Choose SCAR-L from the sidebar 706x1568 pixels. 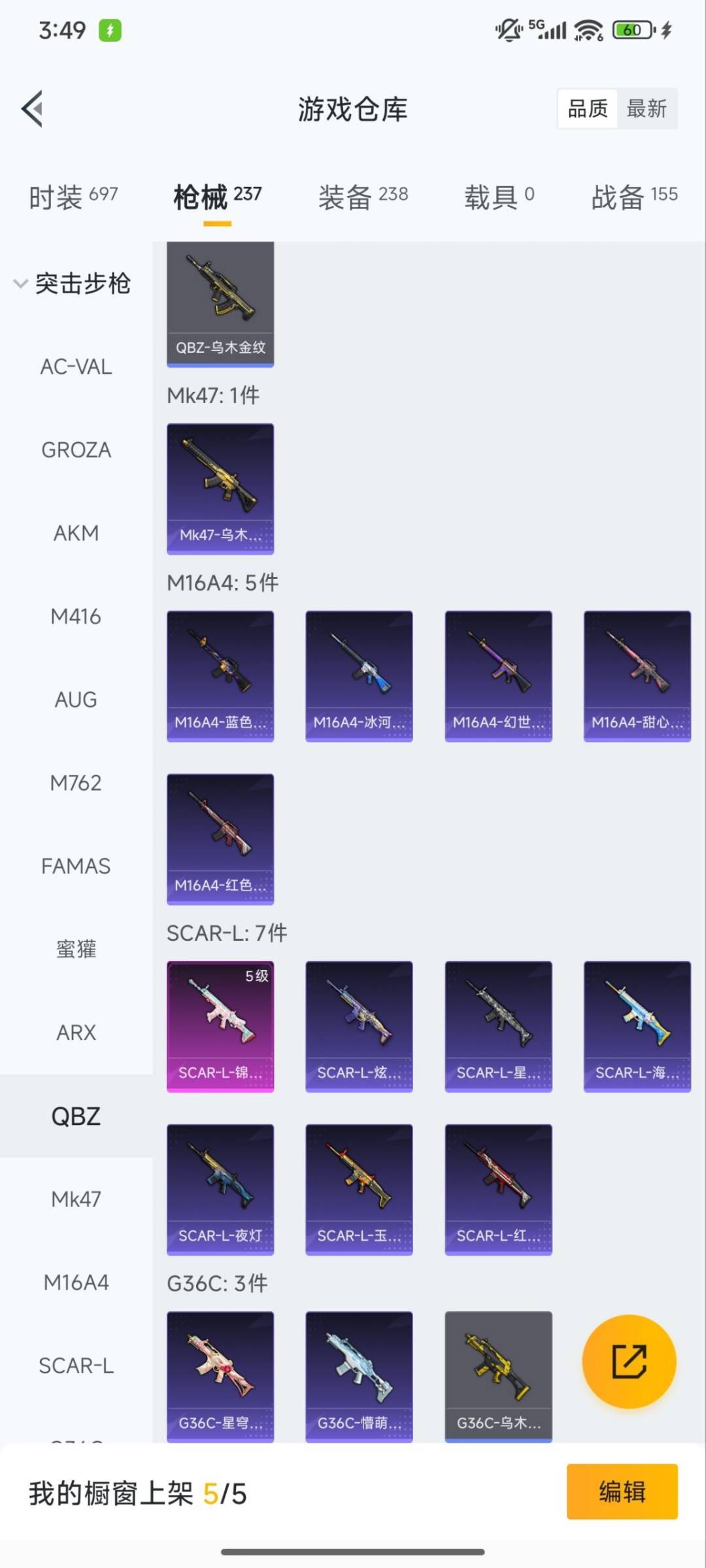pyautogui.click(x=76, y=1365)
